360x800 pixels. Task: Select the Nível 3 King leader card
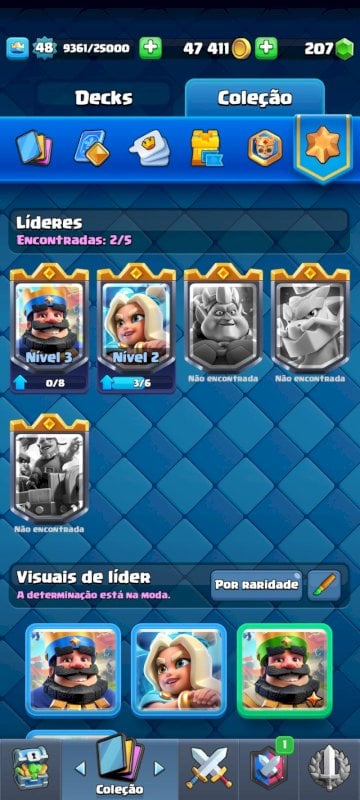(49, 328)
